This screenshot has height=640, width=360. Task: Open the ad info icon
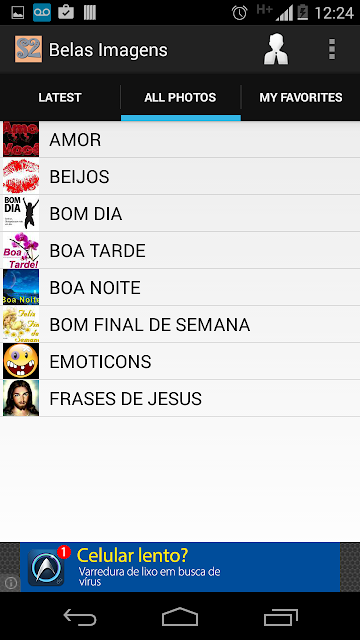point(10,582)
